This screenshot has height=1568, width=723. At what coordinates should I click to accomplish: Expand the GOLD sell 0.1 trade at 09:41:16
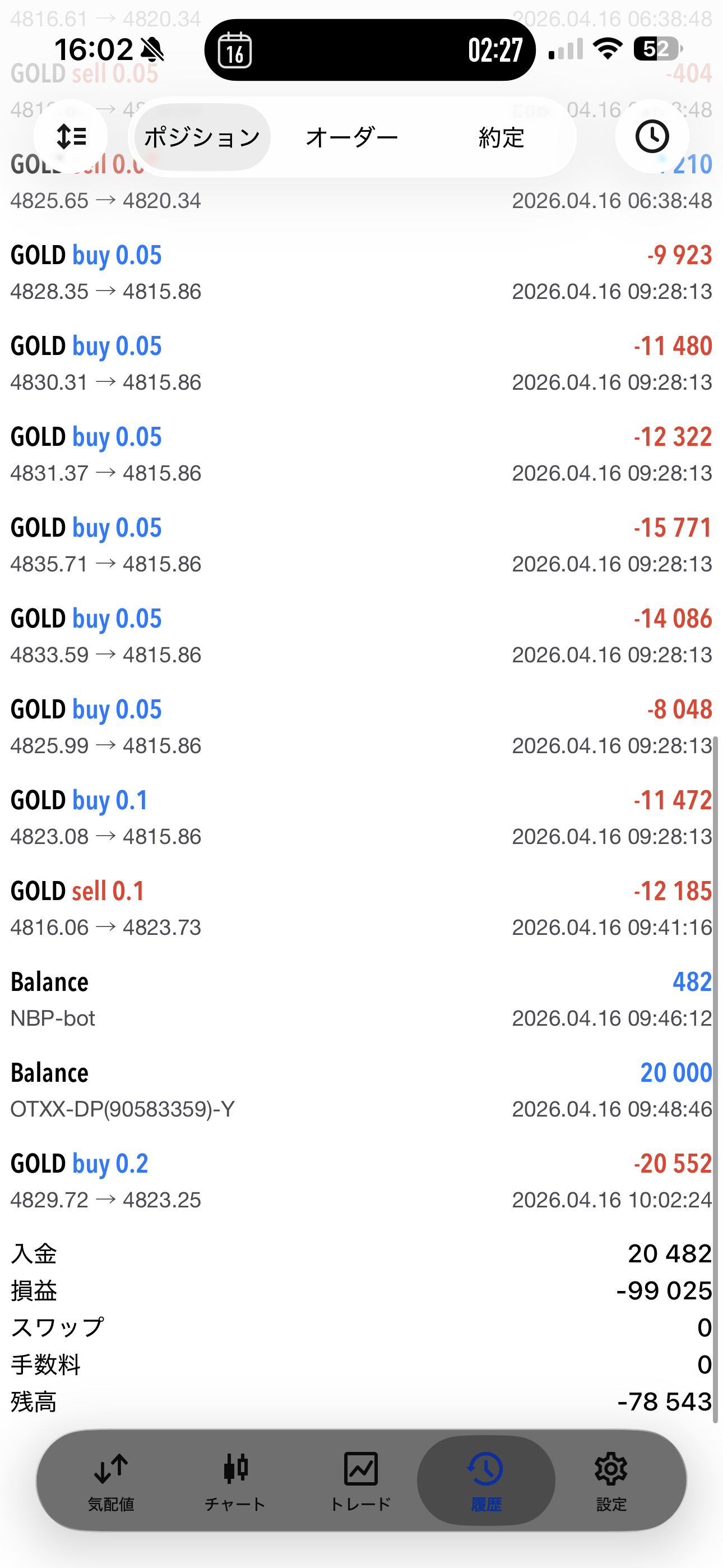point(361,908)
